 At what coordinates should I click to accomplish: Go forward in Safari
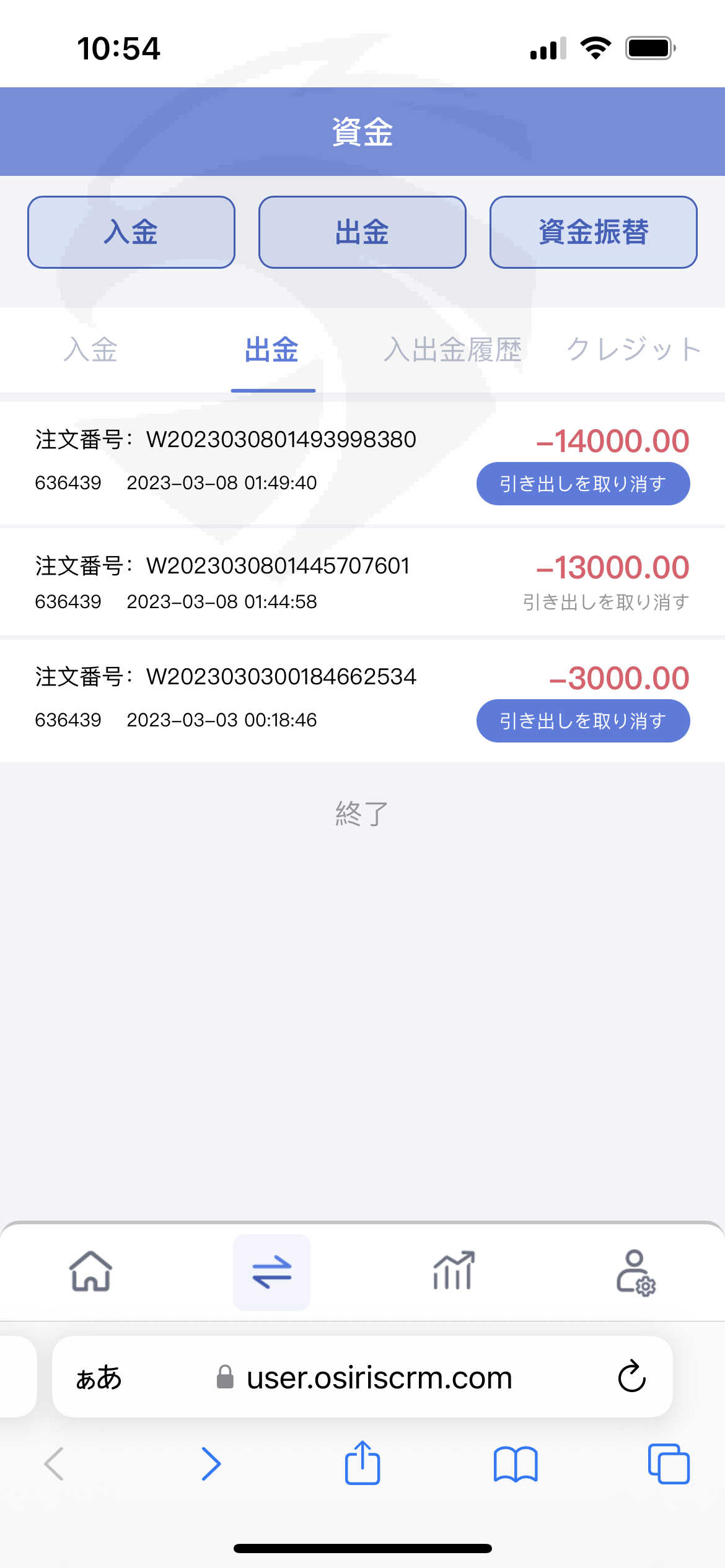pos(211,1464)
